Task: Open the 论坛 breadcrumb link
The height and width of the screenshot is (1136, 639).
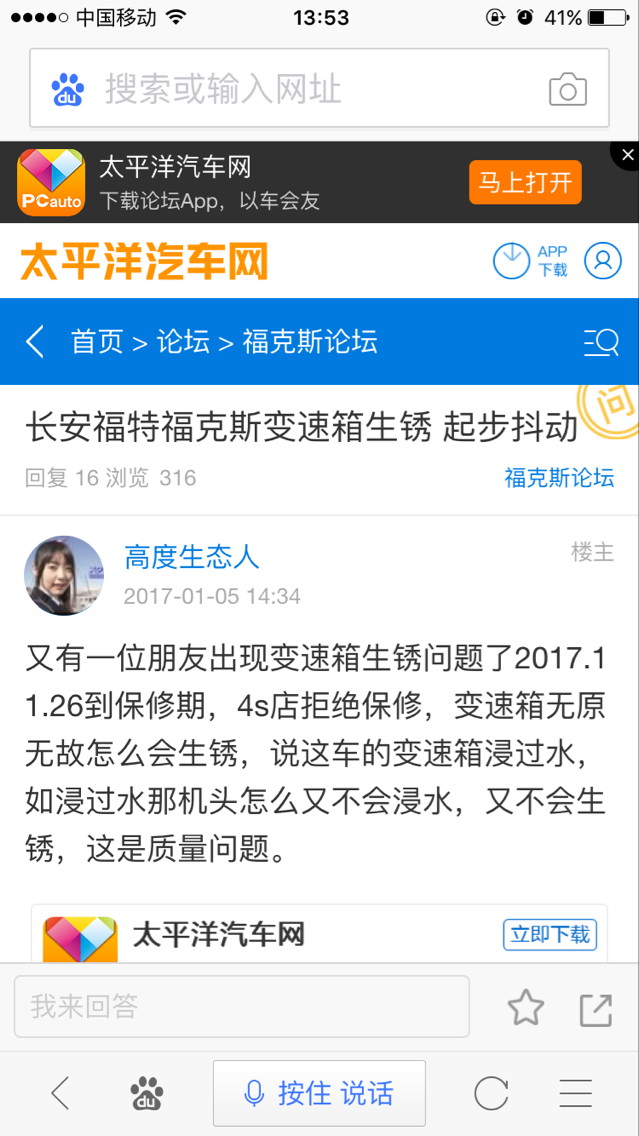Action: [x=183, y=342]
